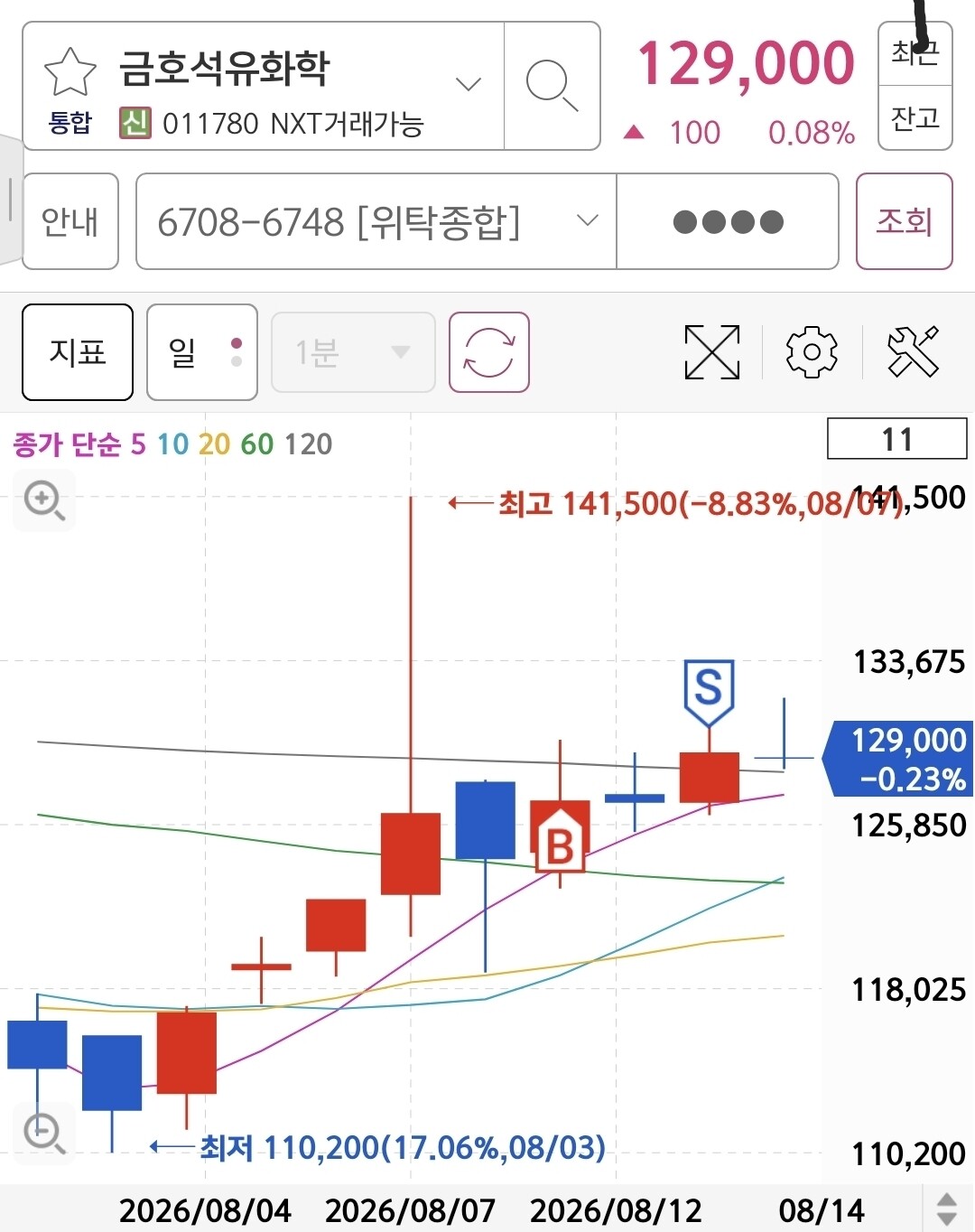Open chart settings gear

point(812,352)
